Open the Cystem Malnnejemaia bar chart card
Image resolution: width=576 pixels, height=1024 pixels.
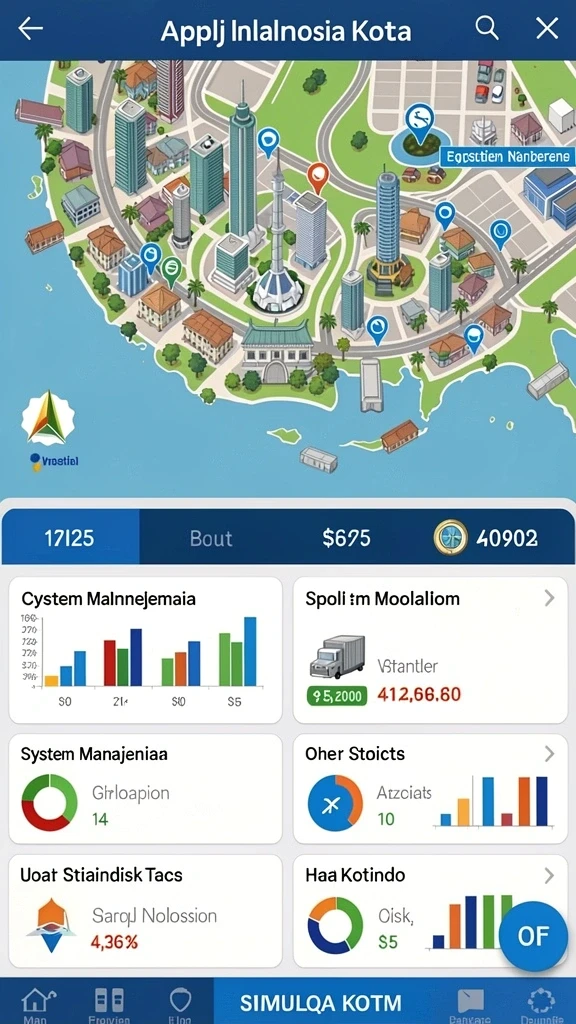(x=146, y=650)
